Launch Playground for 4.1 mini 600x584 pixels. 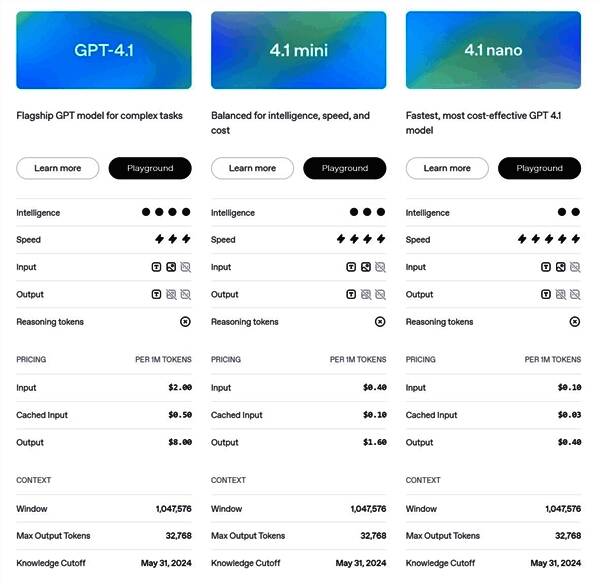pyautogui.click(x=345, y=168)
